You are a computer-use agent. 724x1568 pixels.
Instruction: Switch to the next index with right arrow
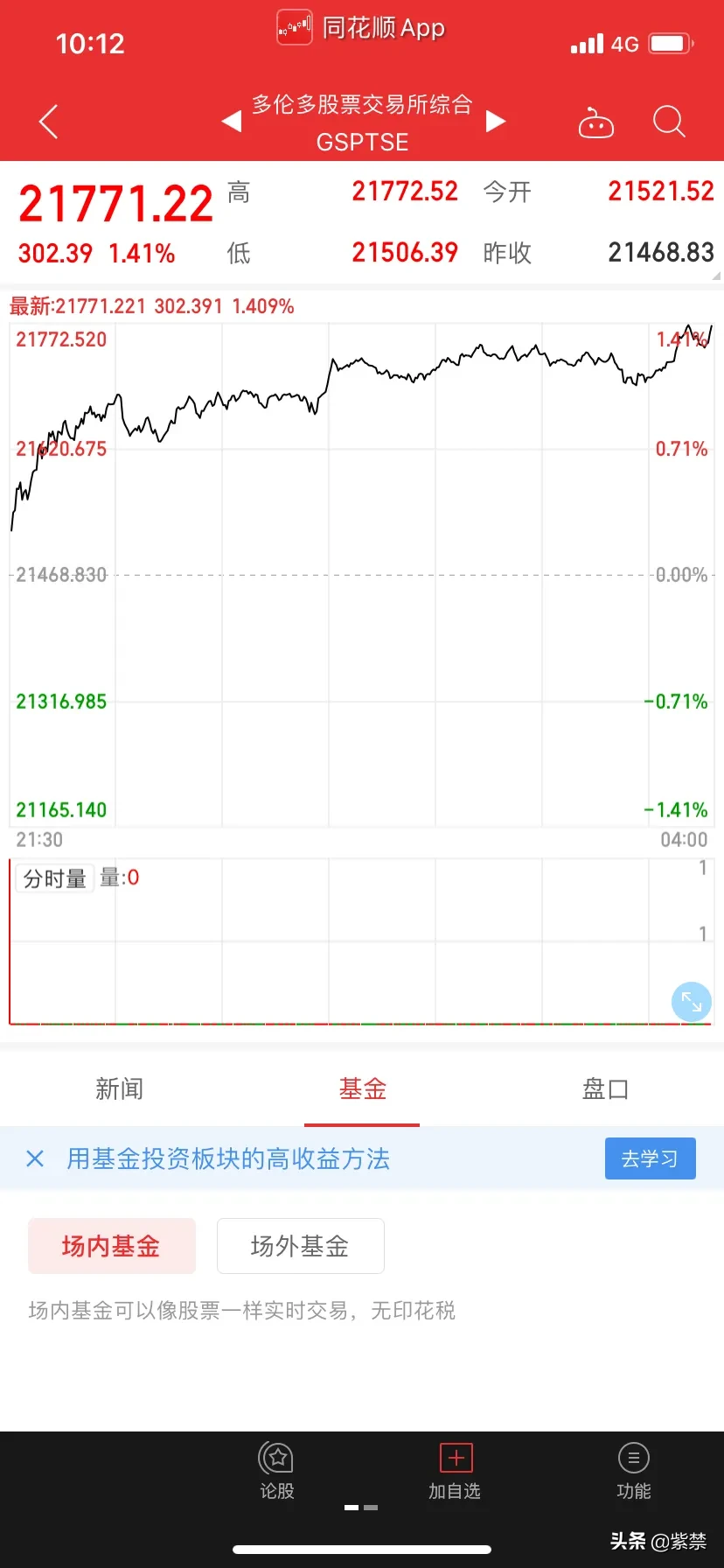496,121
